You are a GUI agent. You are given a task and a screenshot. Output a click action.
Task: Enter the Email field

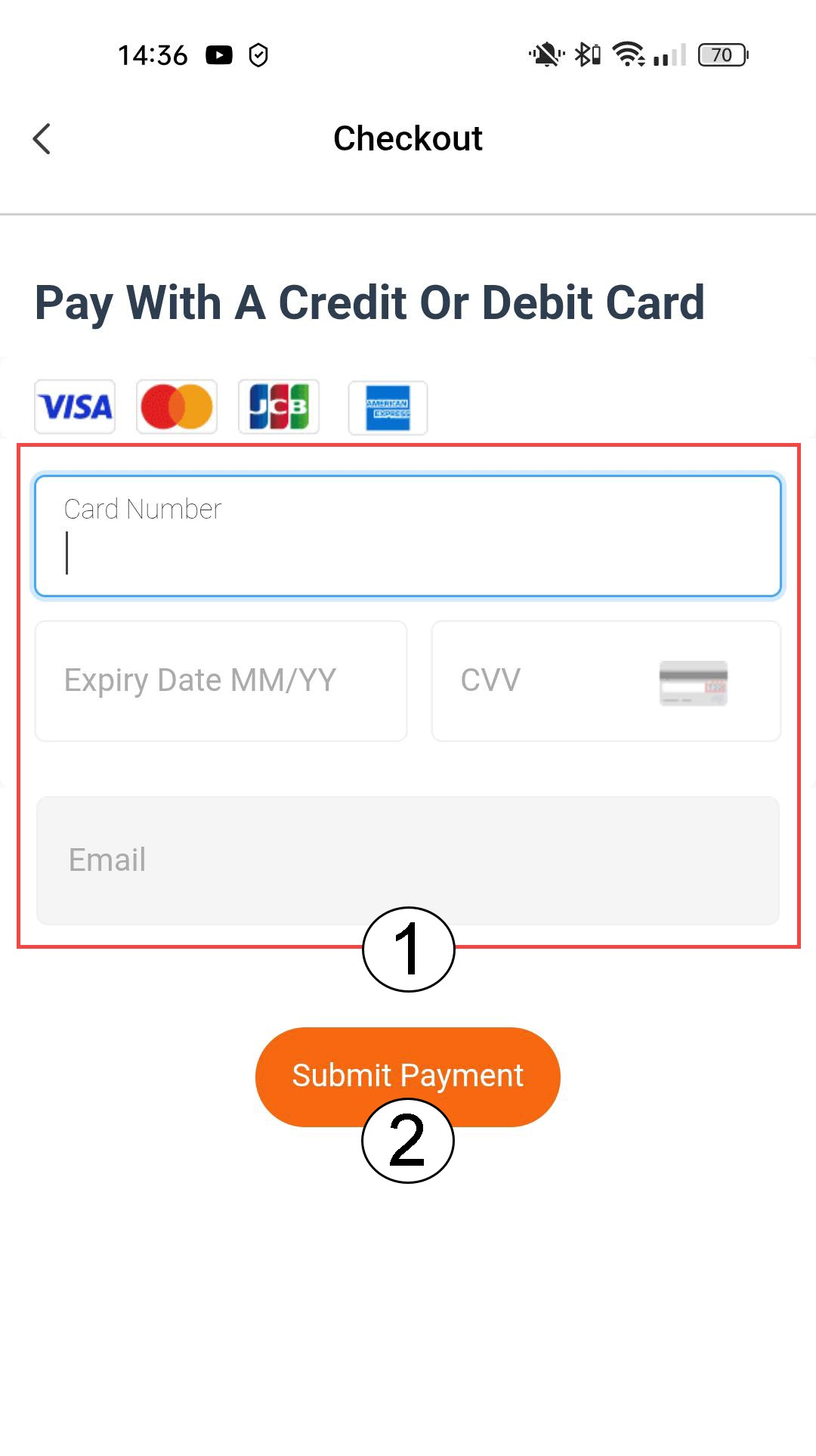408,860
